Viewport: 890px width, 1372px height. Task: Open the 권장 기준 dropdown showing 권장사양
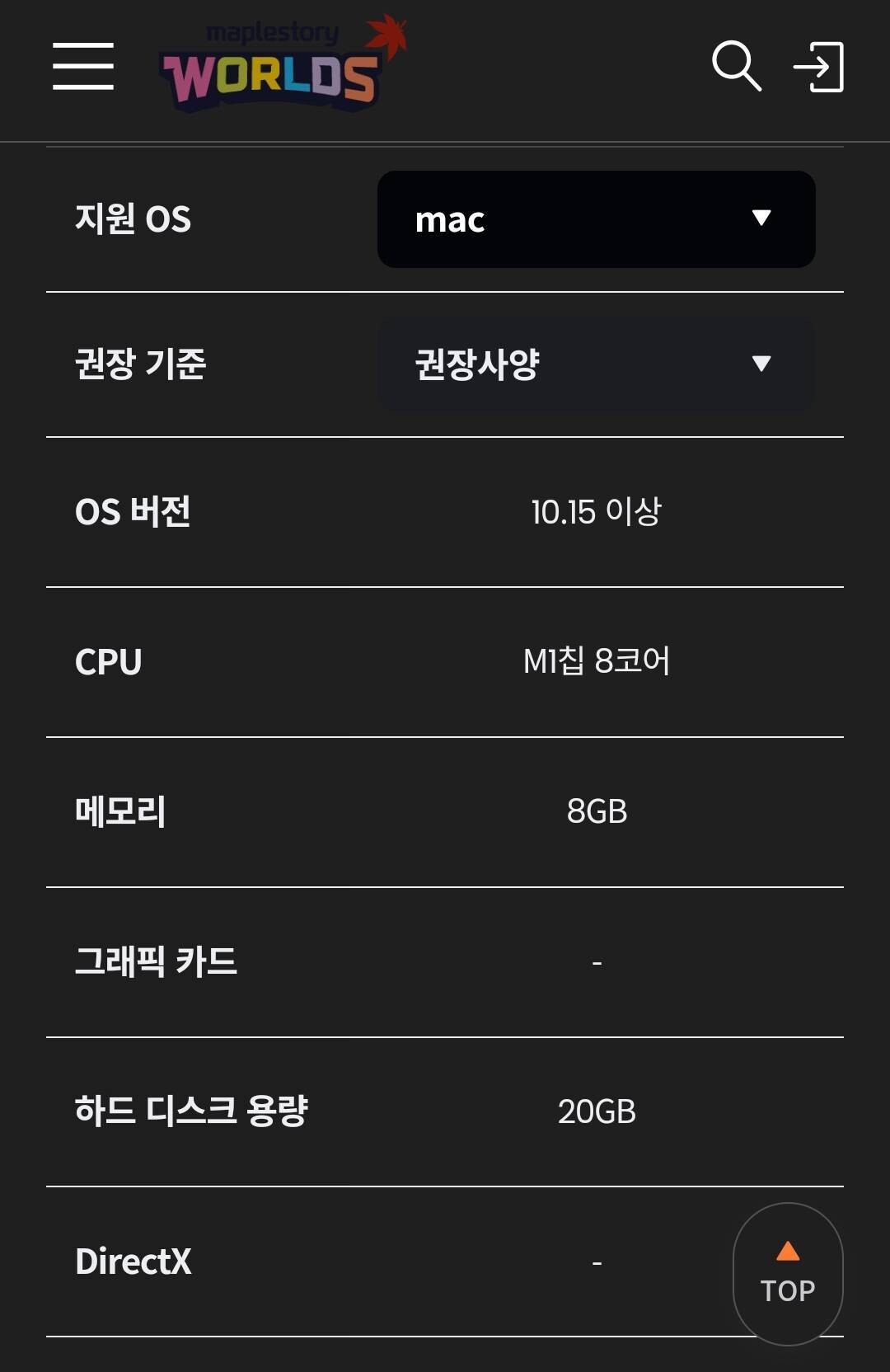click(x=595, y=364)
